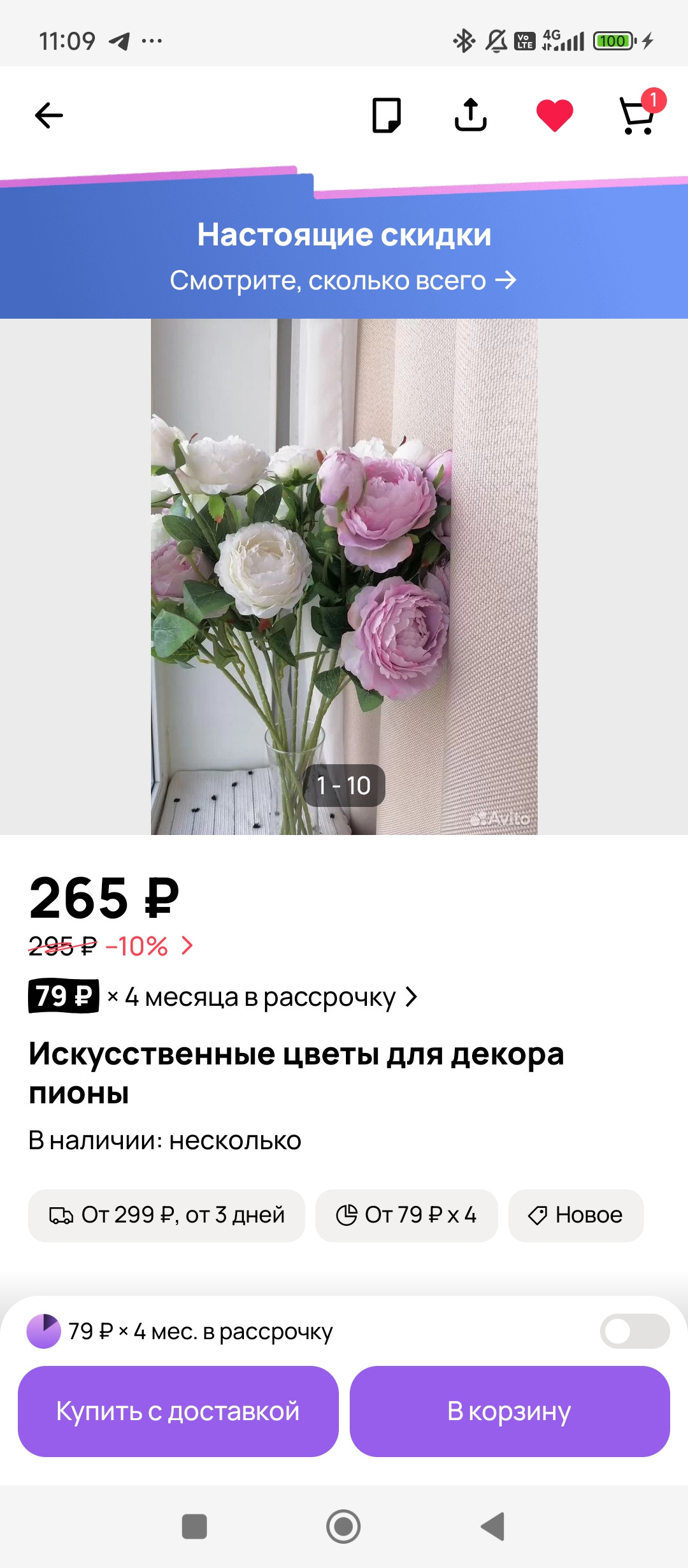Screen dimensions: 688x1568
Task: Tap the delivery chip От 299 ₽
Action: point(166,1216)
